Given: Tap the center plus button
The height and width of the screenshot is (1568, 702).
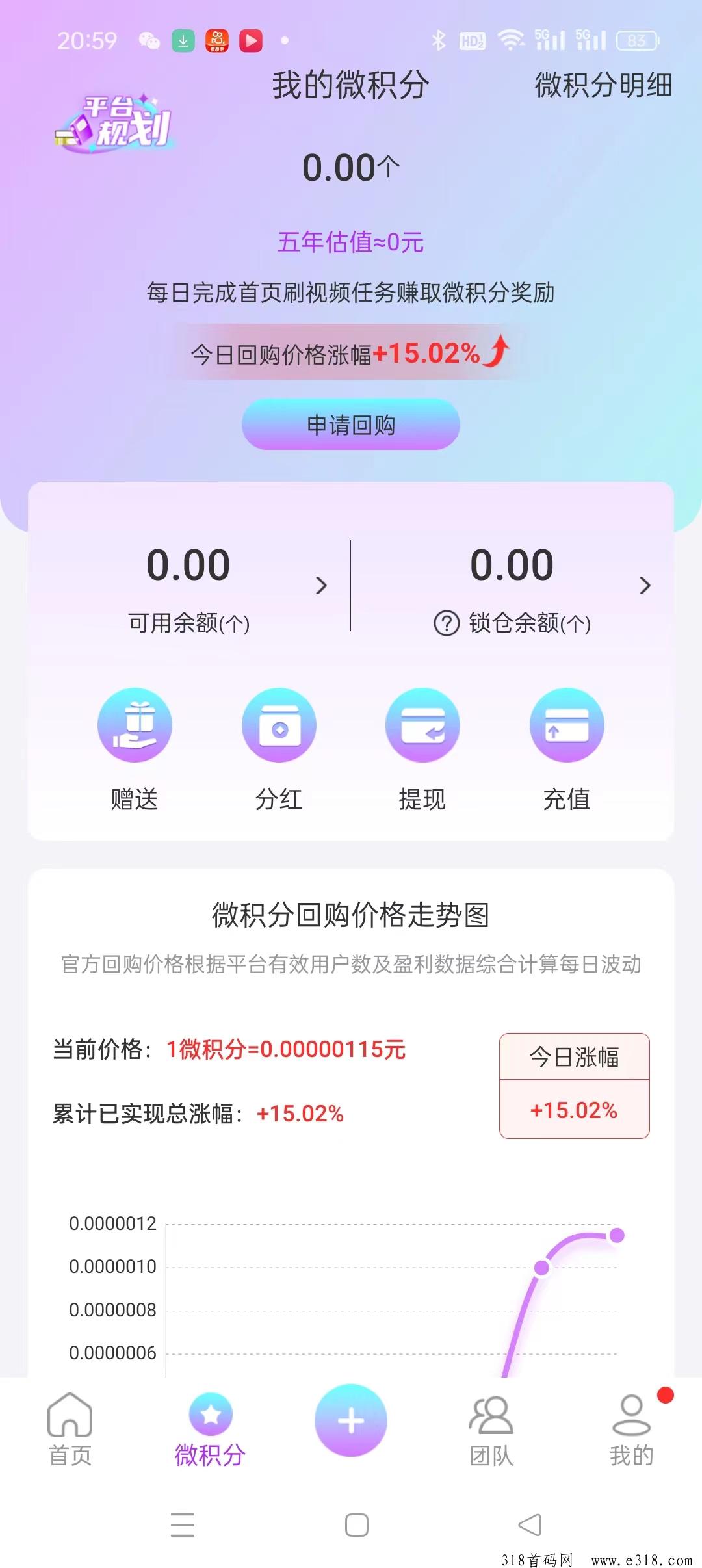Looking at the screenshot, I should (351, 1420).
